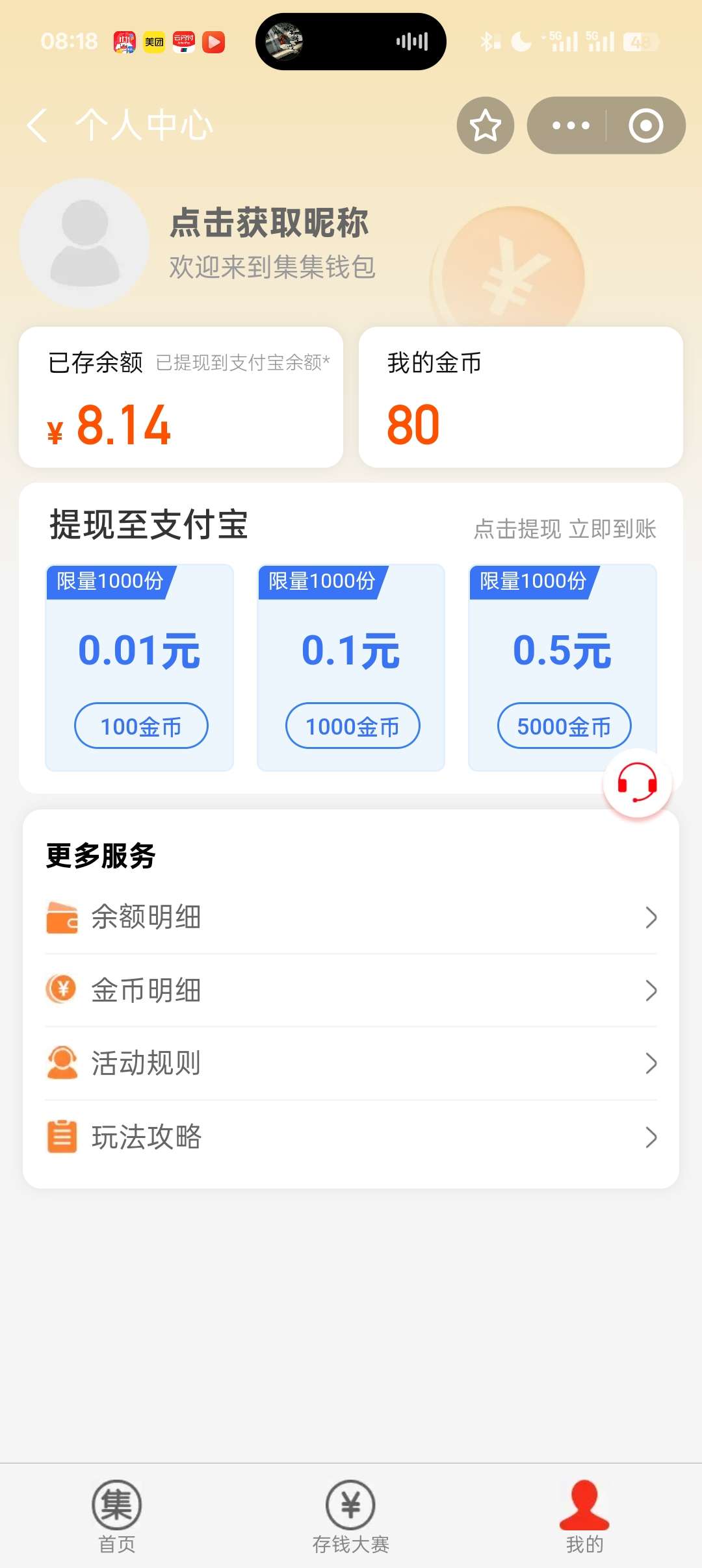Tap 点击获取昵称 to set nickname
Image resolution: width=702 pixels, height=1568 pixels.
[x=269, y=223]
